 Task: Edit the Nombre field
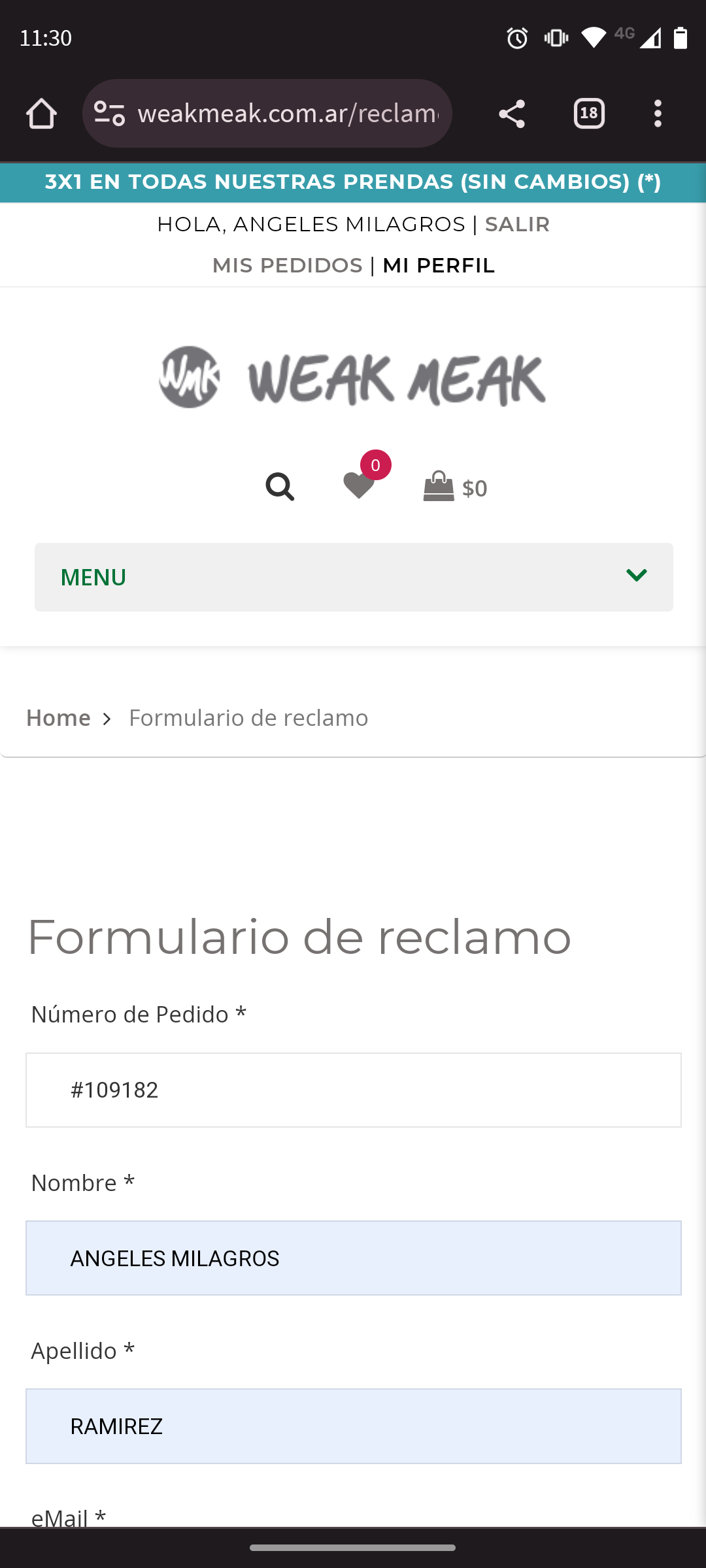click(354, 1258)
